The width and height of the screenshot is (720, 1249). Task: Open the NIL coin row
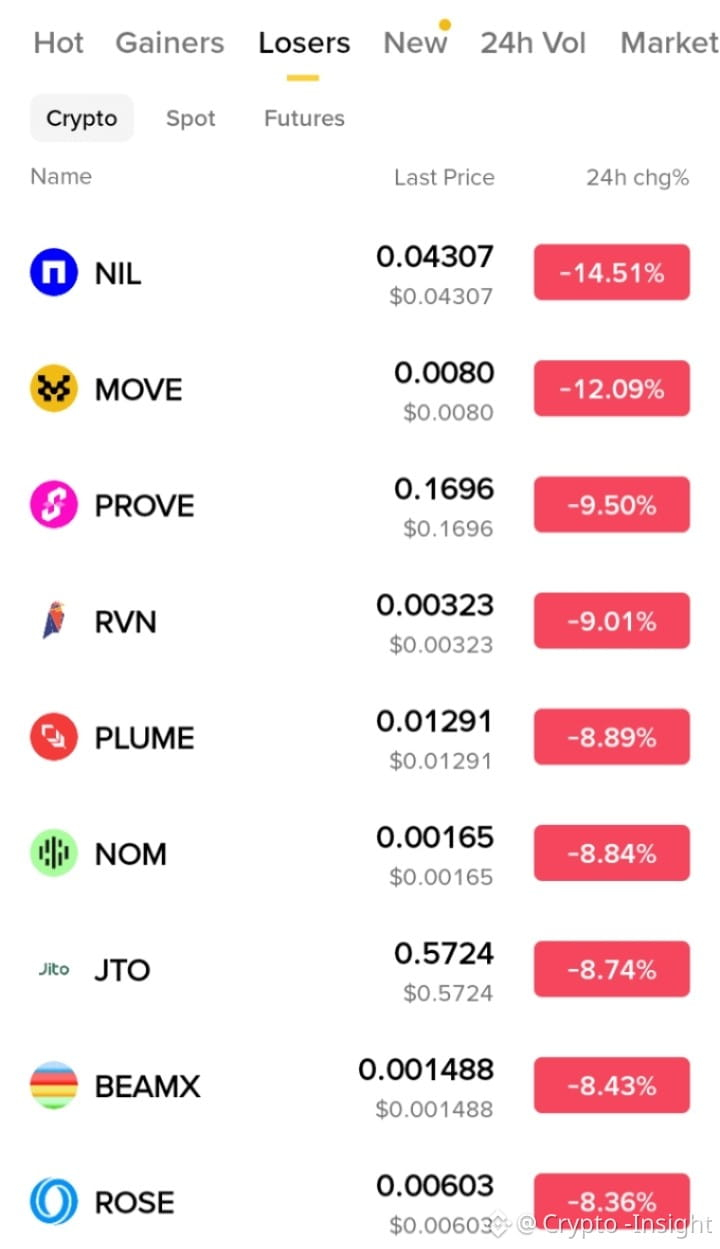click(360, 274)
